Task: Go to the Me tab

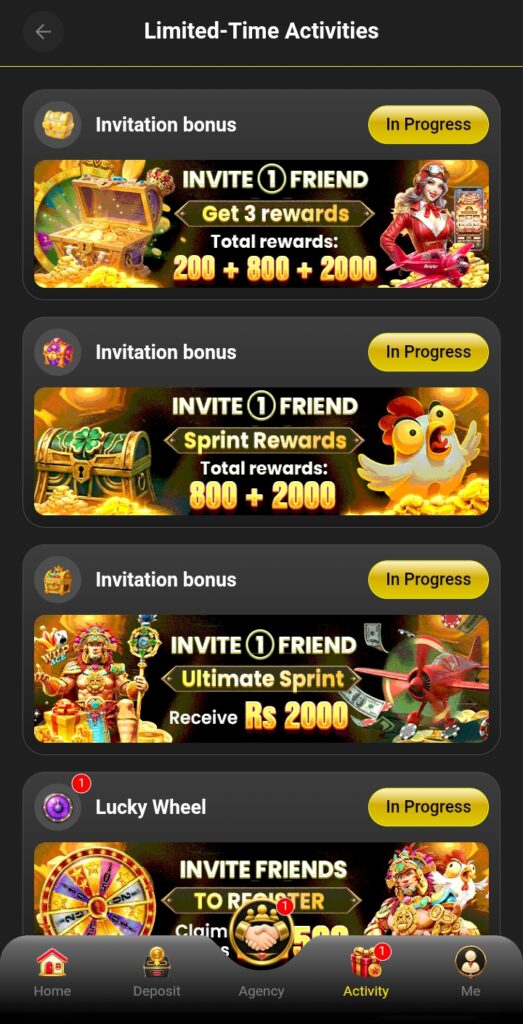Action: click(470, 972)
